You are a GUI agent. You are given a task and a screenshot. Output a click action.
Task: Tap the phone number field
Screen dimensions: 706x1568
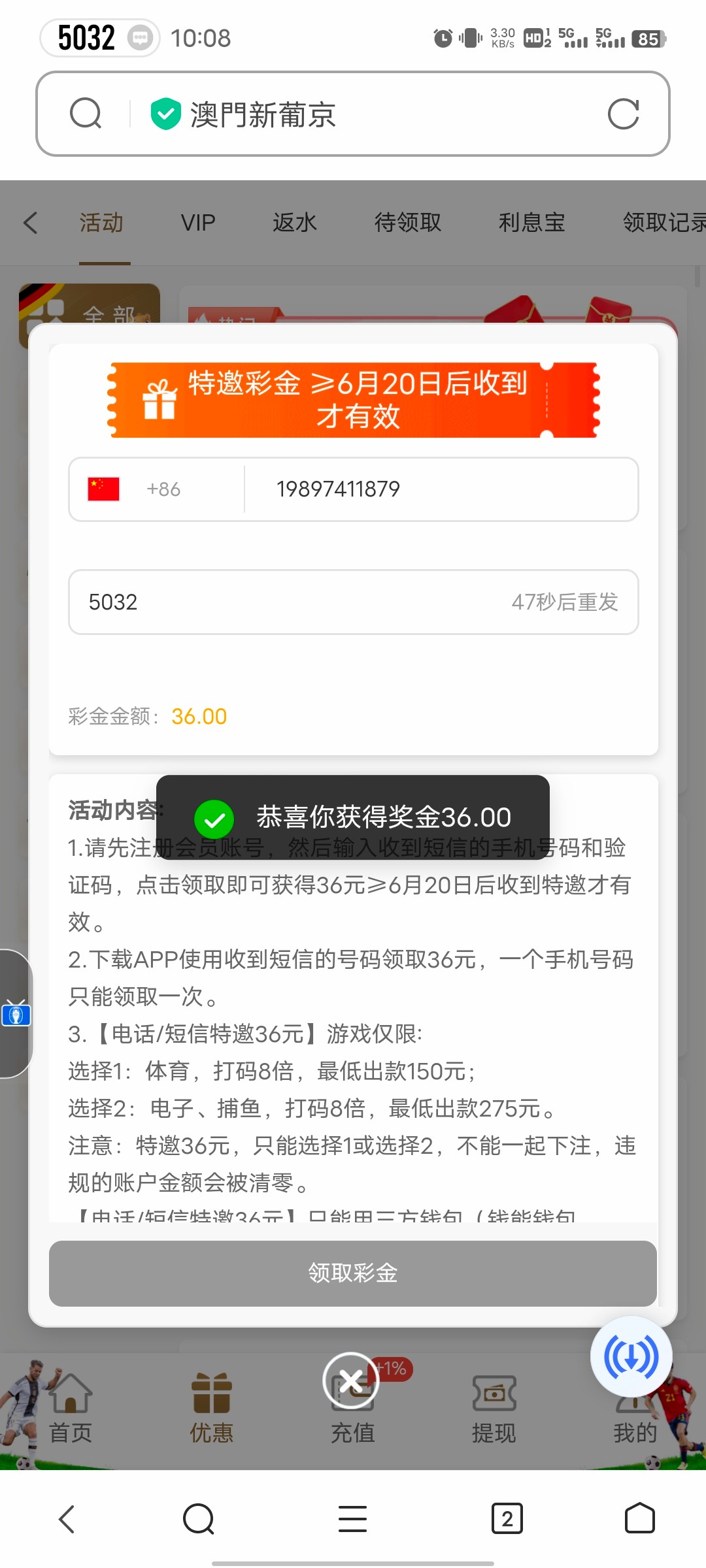(438, 489)
